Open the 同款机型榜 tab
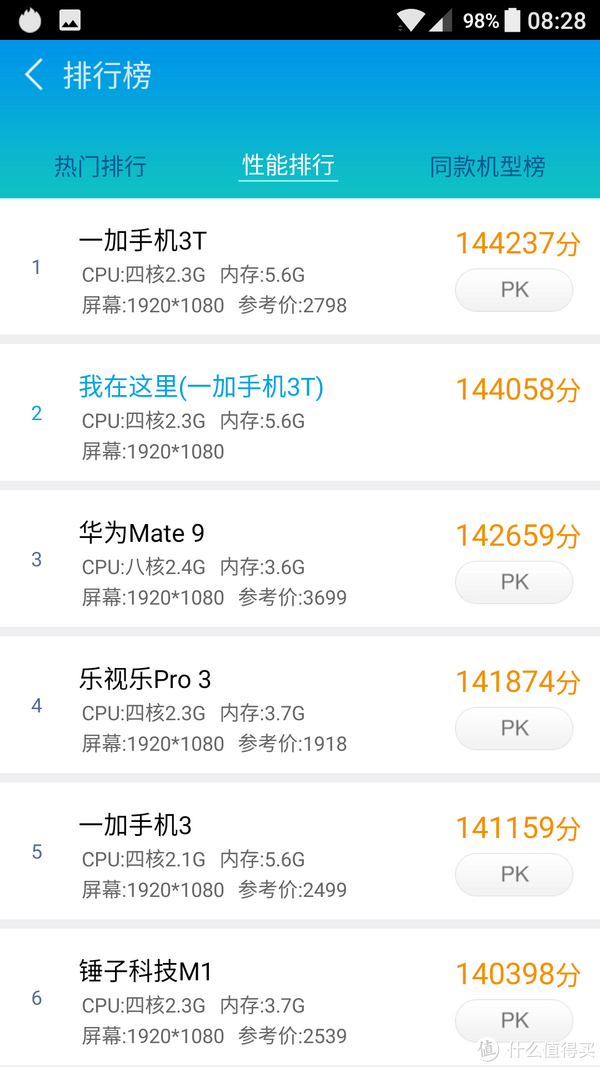 [487, 166]
